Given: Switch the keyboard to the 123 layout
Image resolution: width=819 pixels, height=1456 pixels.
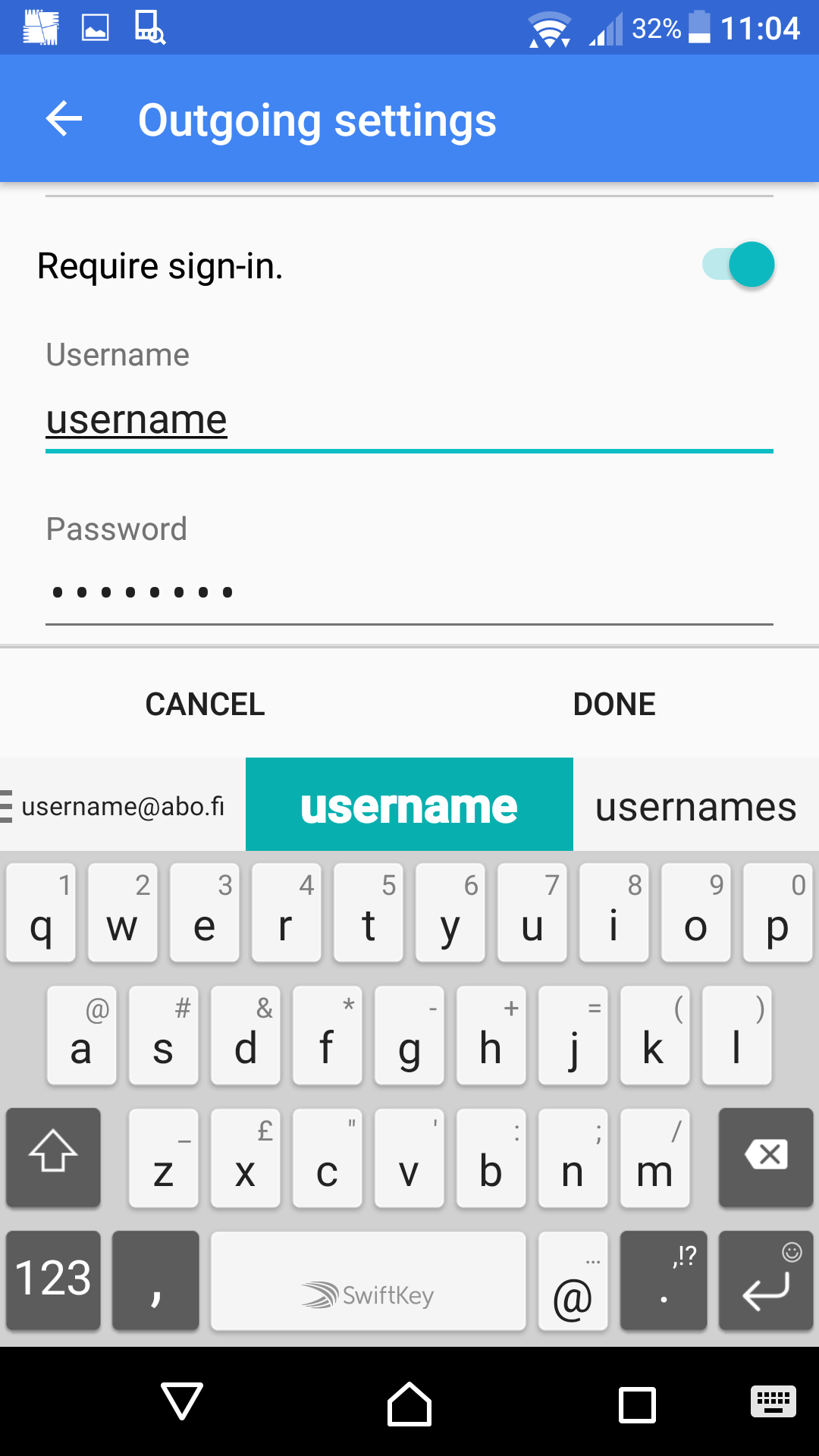Looking at the screenshot, I should tap(53, 1279).
